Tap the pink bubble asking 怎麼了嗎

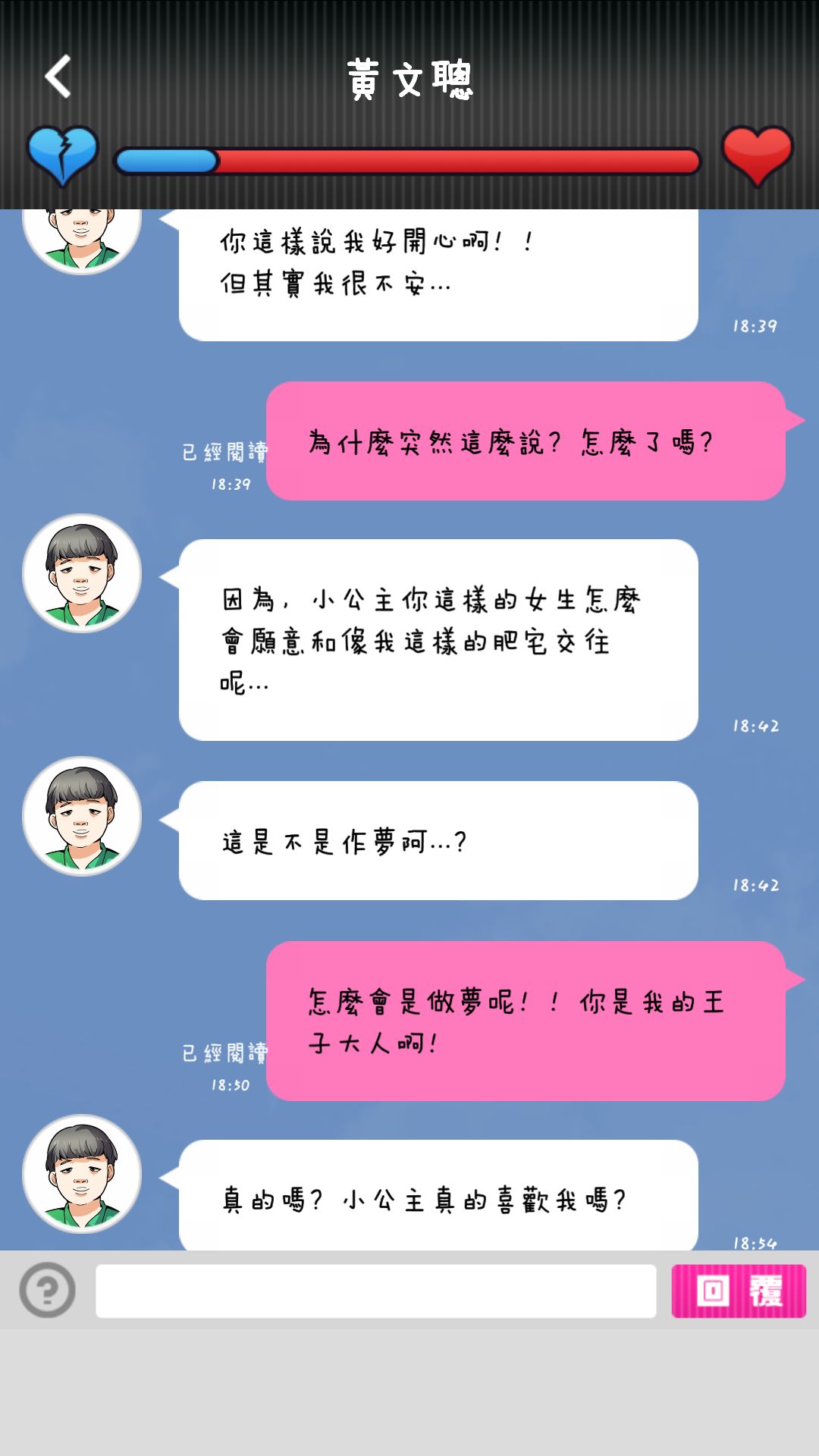(531, 444)
